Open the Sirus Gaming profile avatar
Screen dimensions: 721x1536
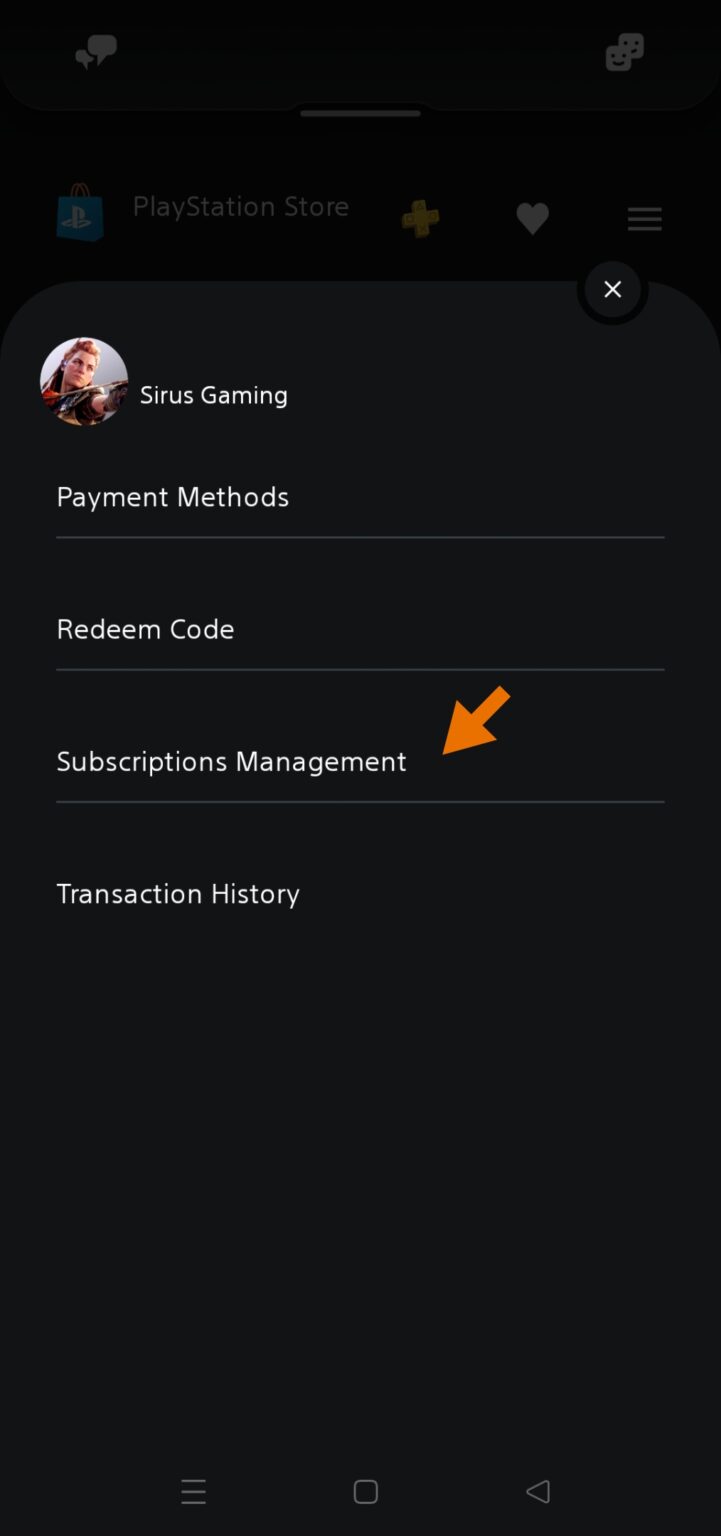(84, 381)
